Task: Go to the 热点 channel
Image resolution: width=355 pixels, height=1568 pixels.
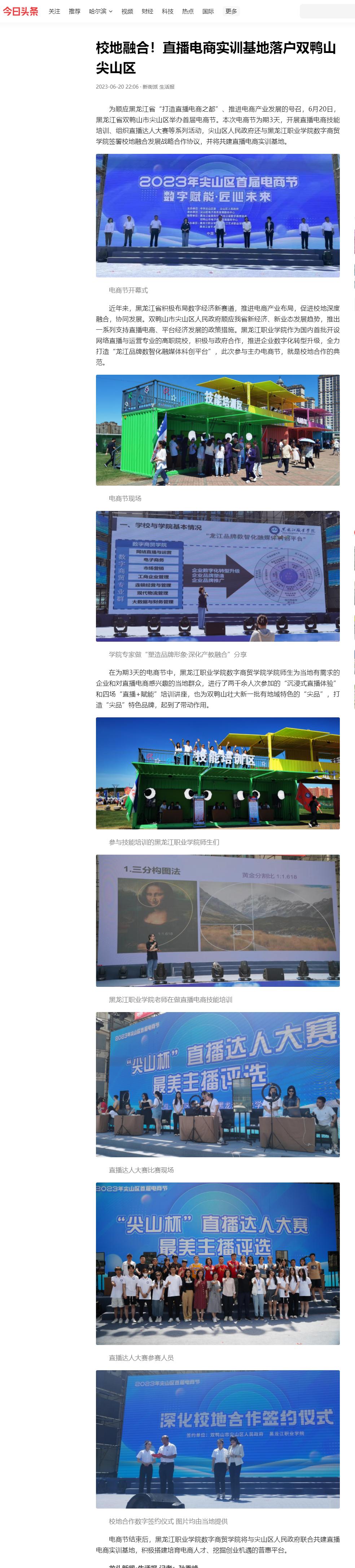Action: click(188, 12)
